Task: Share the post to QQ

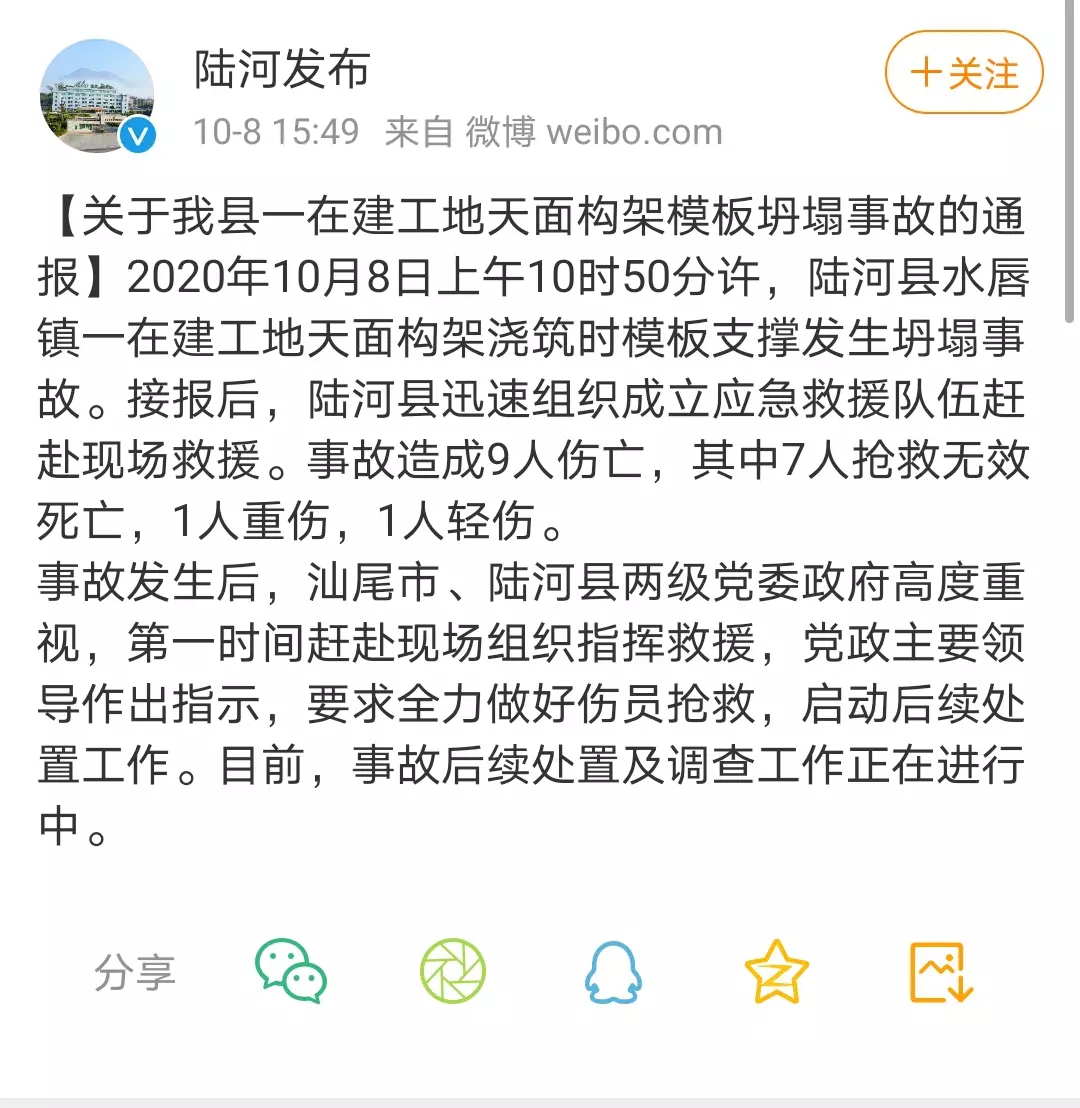Action: point(613,972)
